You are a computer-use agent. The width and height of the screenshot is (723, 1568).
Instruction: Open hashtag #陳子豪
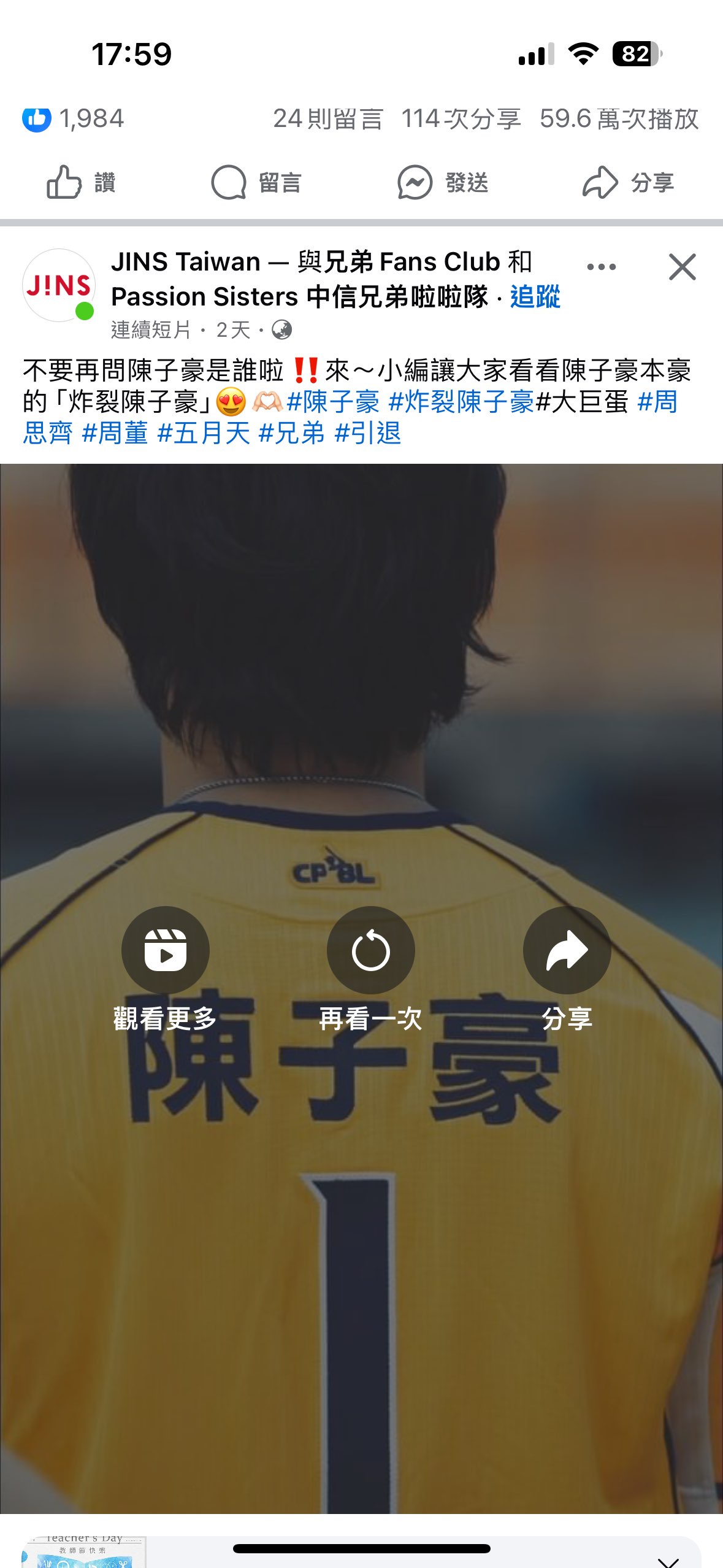333,402
